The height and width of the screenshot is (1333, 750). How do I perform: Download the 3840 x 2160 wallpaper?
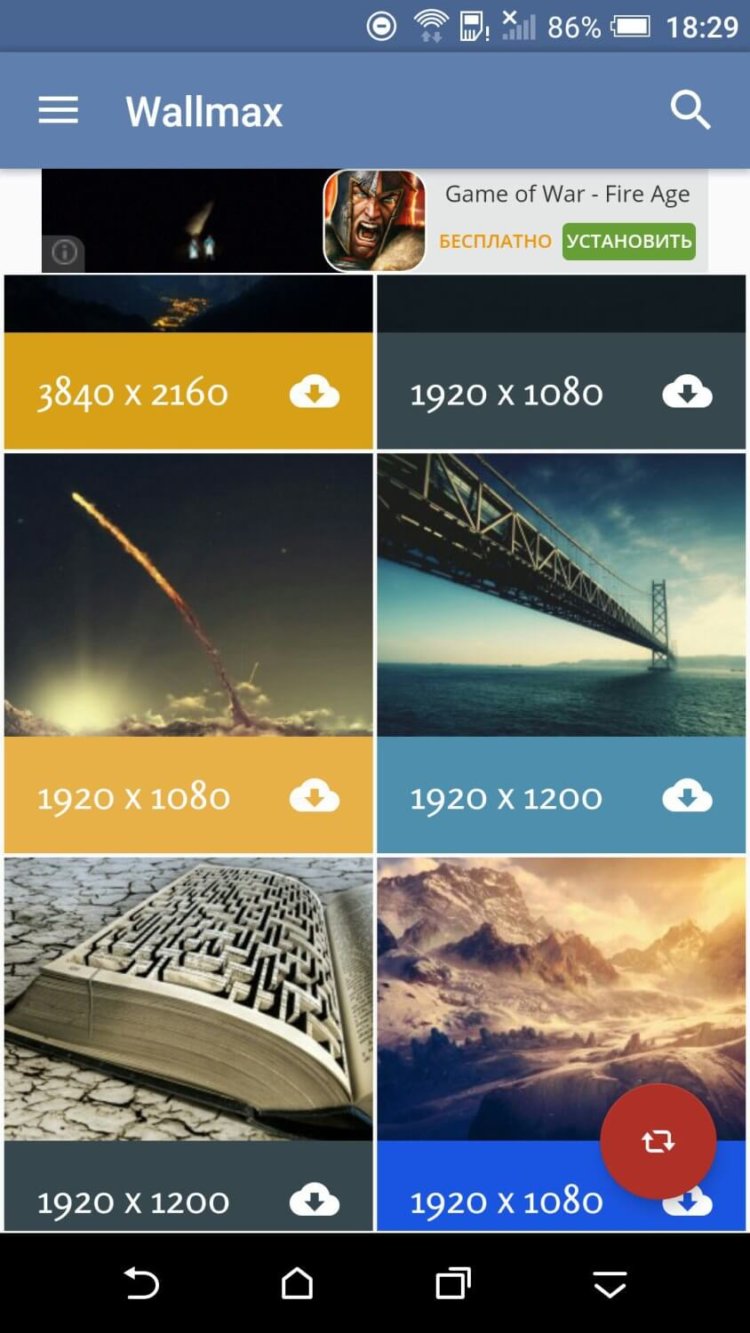point(314,393)
